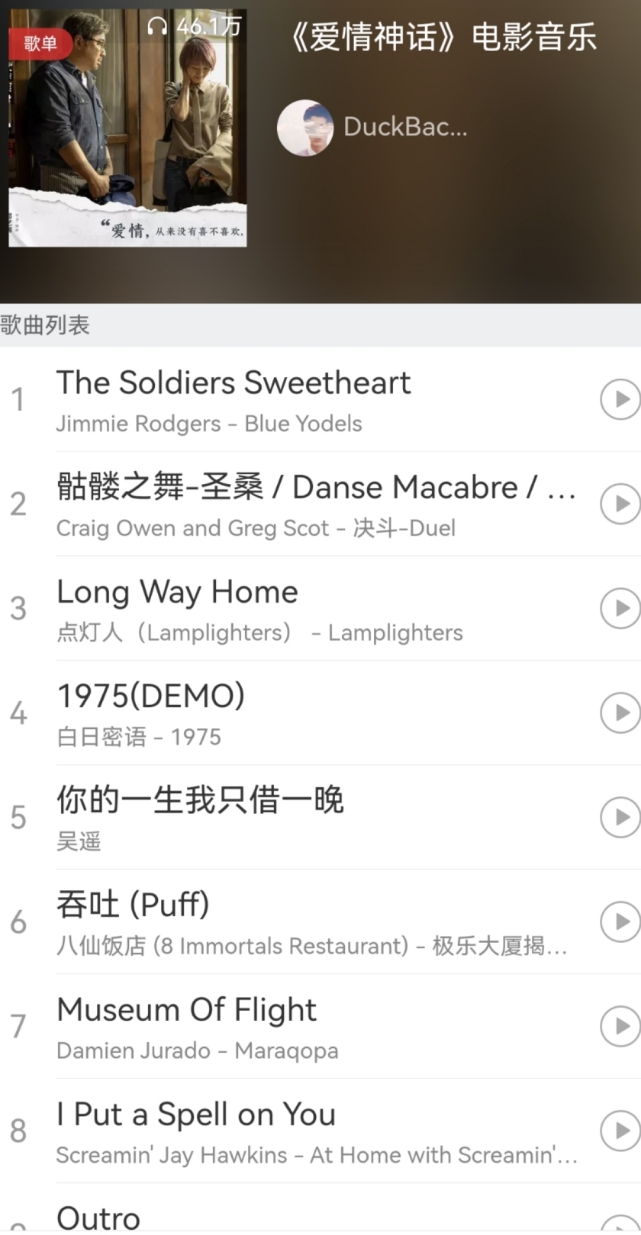
Task: Play I Put a Spell on You
Action: click(x=620, y=1130)
